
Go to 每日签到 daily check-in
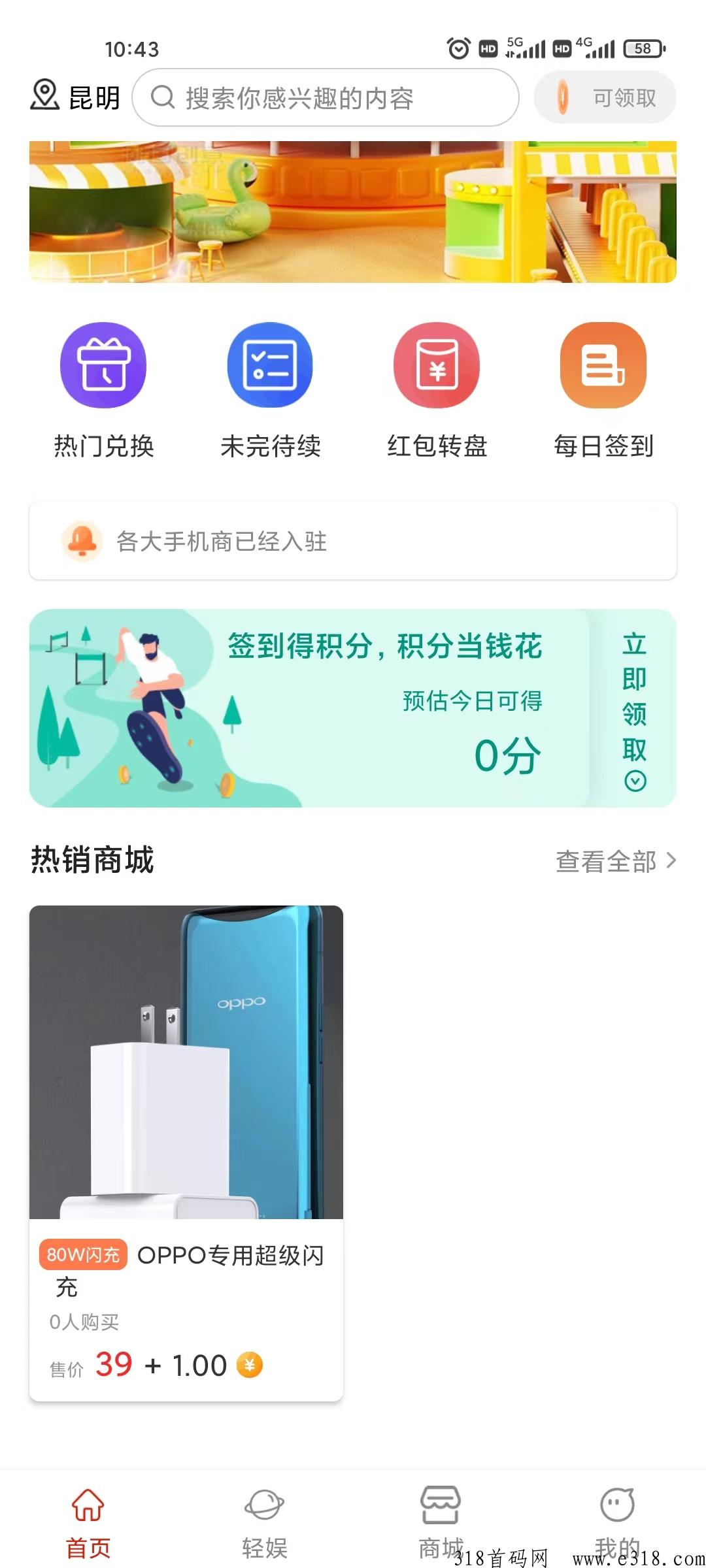603,391
